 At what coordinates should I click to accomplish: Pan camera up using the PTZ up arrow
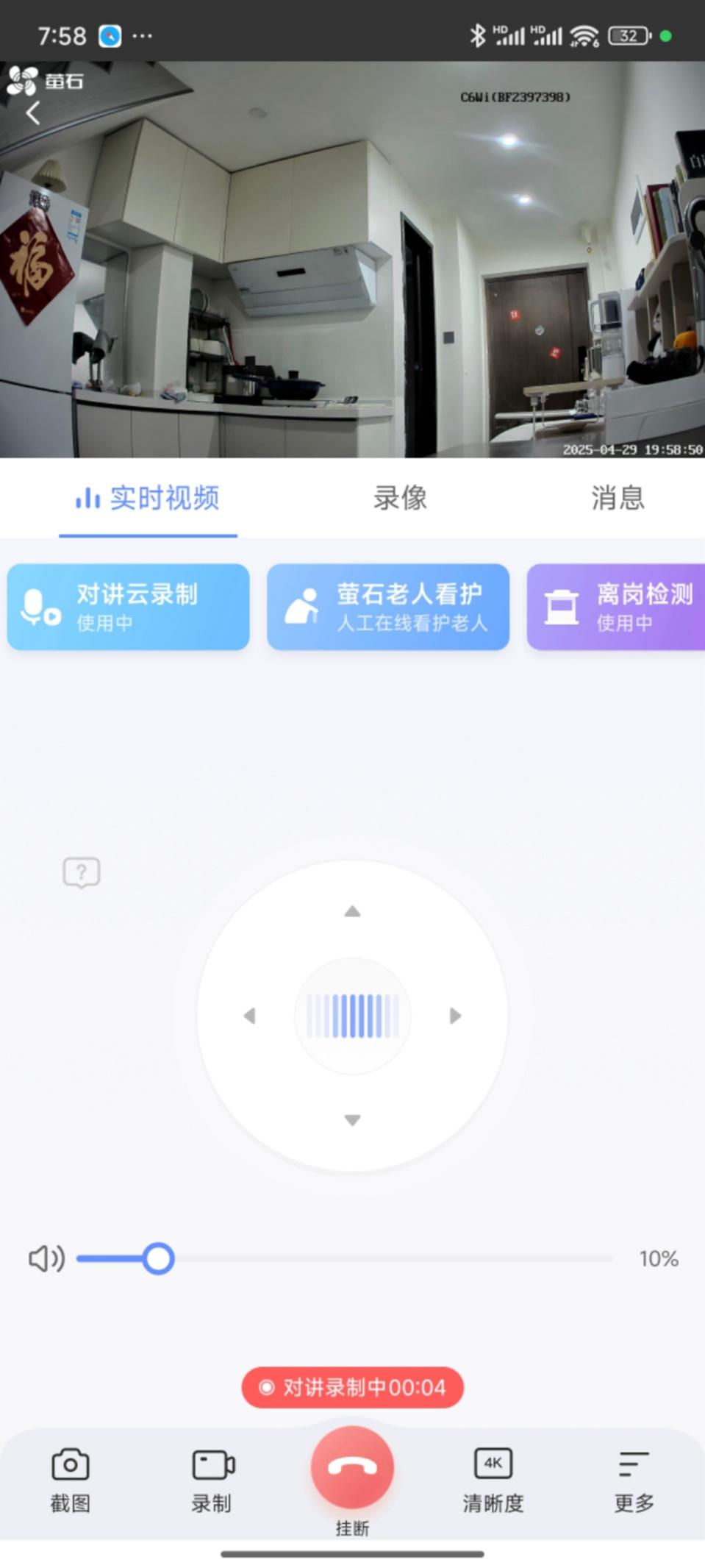[352, 911]
